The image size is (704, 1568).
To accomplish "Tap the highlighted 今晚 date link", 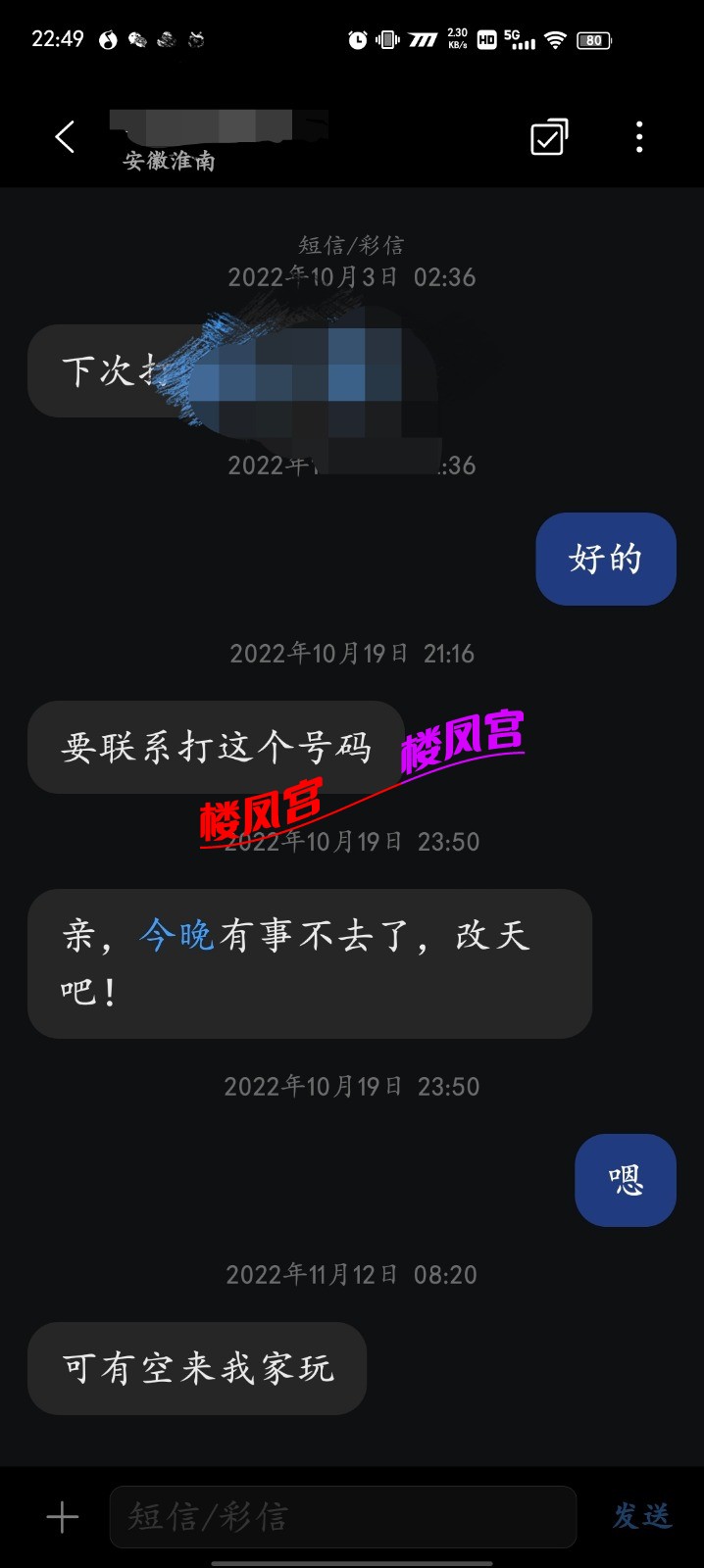I will click(176, 936).
